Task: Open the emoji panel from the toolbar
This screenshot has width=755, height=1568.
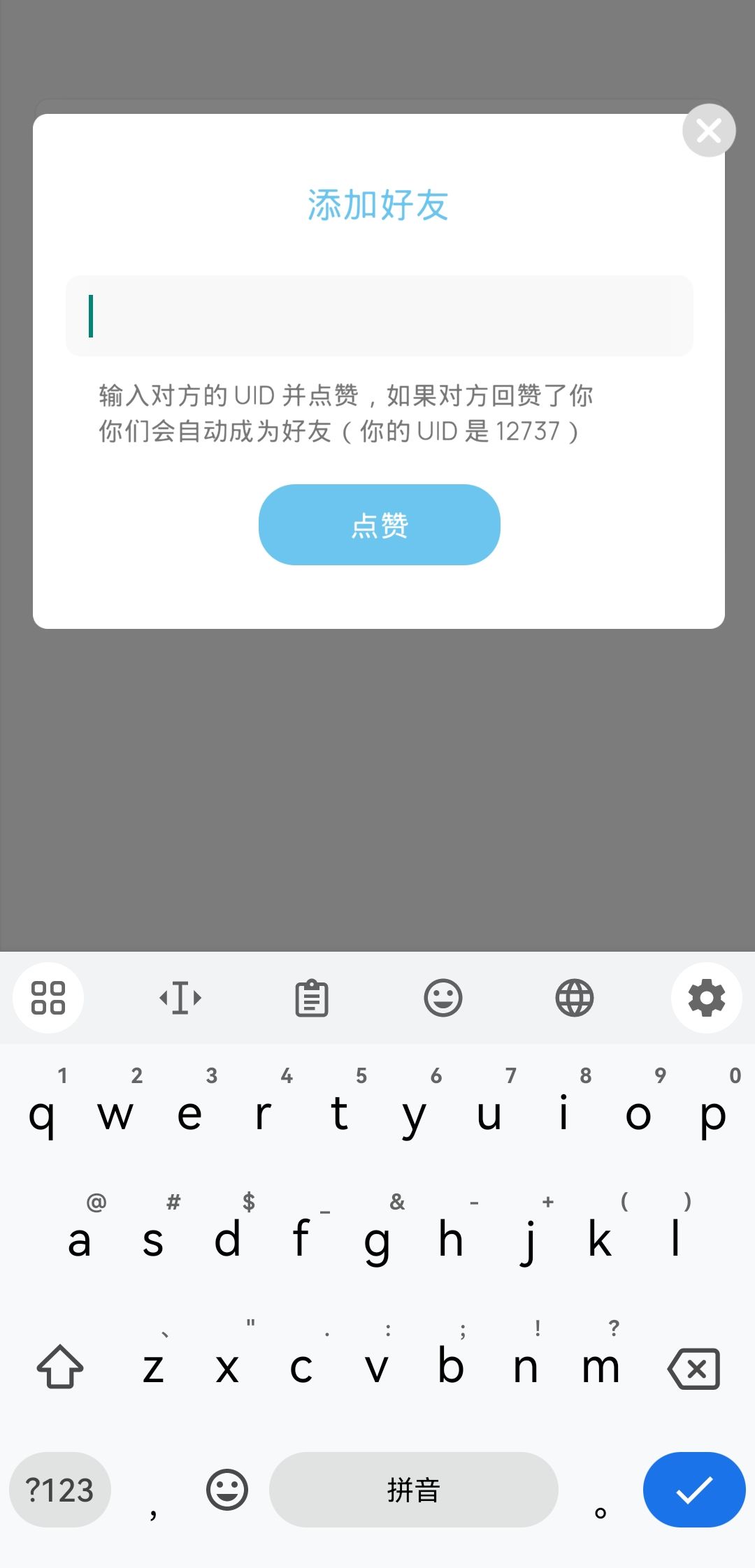Action: tap(443, 998)
